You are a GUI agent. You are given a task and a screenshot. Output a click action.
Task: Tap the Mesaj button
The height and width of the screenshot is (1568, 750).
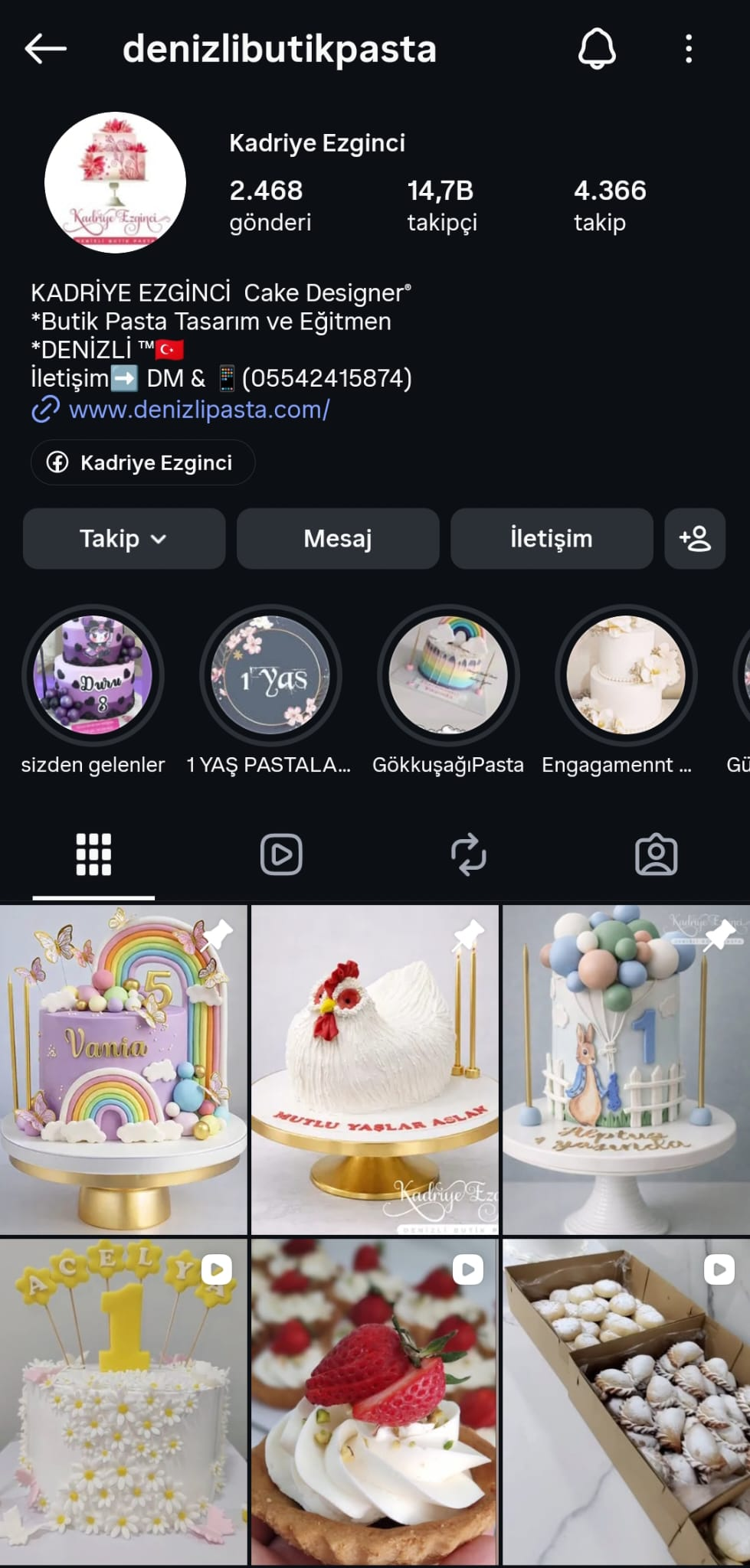[x=338, y=539]
